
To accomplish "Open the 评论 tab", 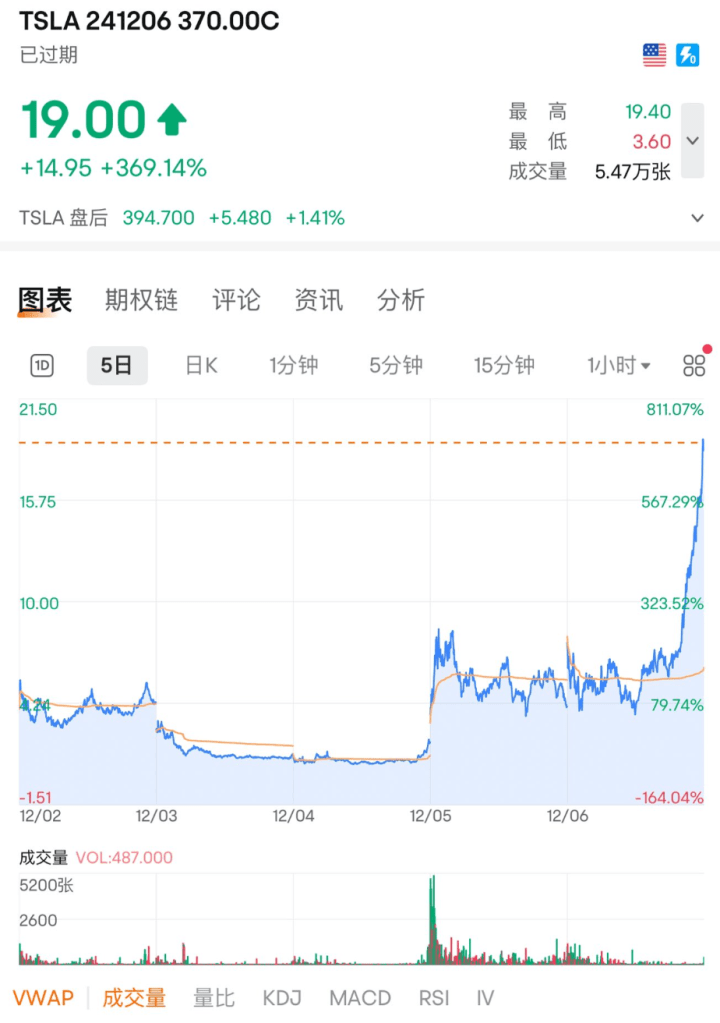I will tap(236, 300).
